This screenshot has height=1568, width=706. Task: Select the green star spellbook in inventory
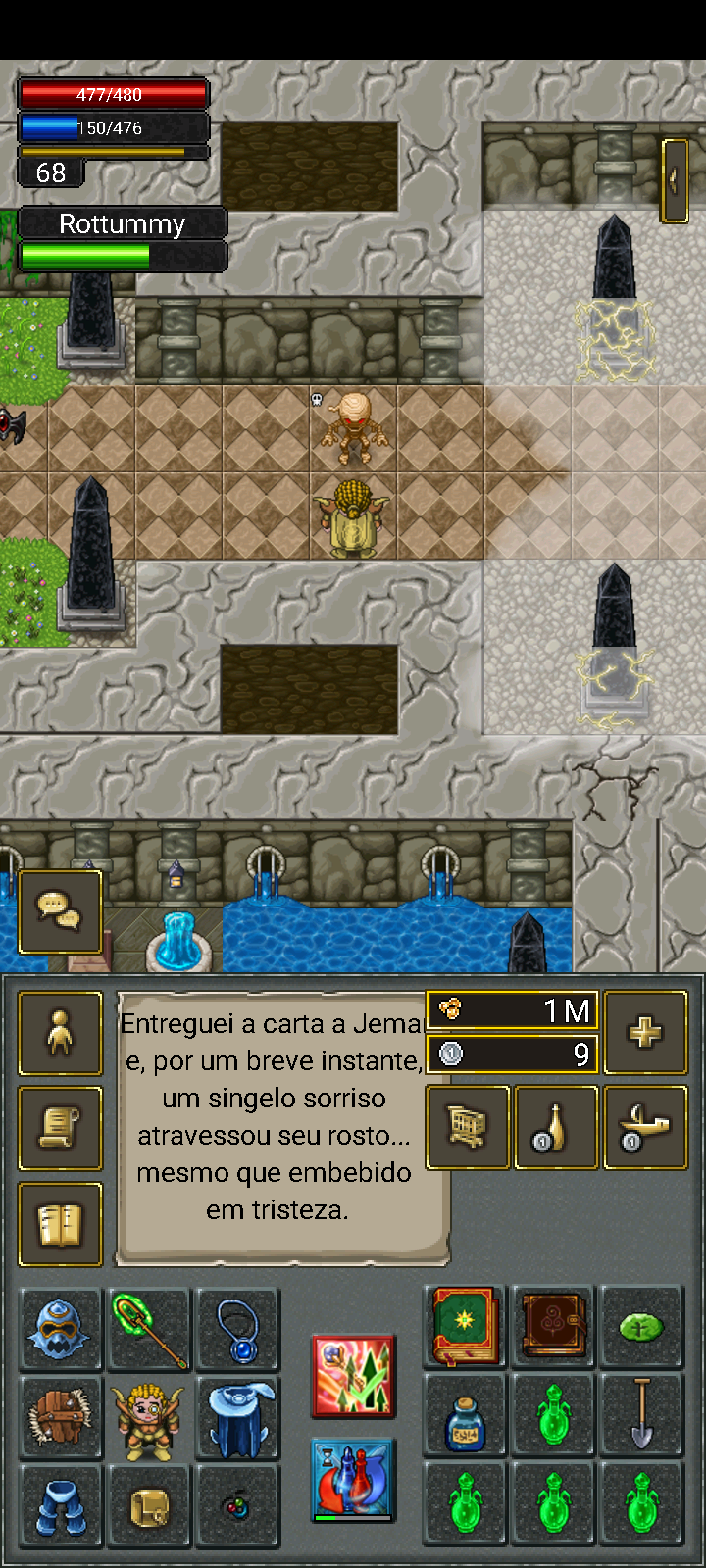click(x=465, y=1327)
